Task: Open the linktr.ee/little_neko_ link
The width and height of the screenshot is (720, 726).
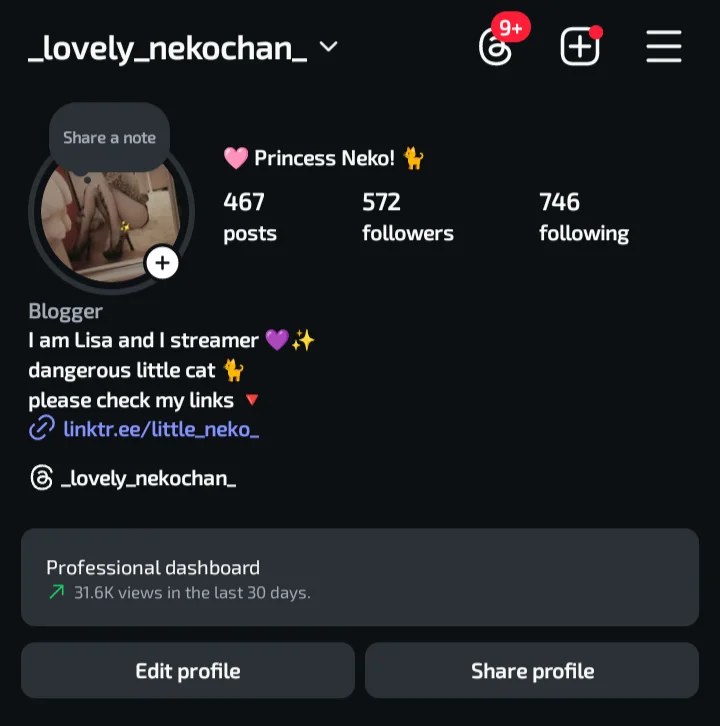Action: coord(160,430)
